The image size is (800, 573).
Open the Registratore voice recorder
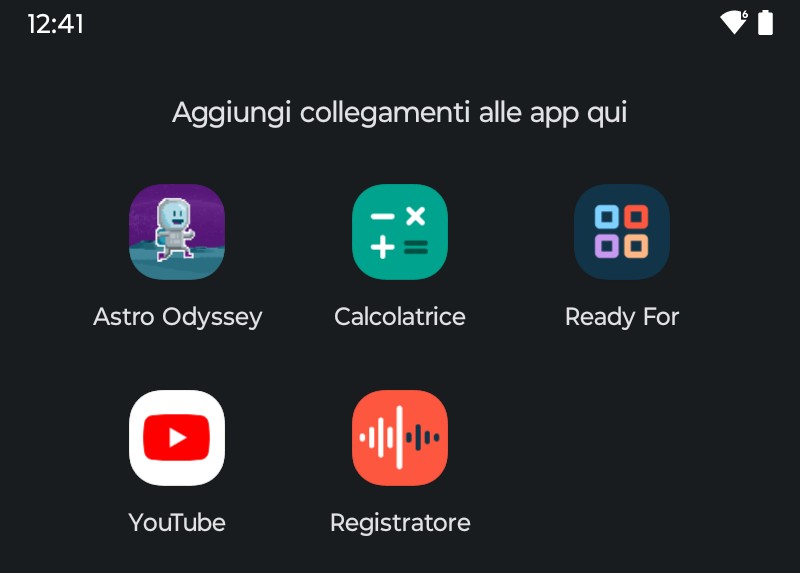(x=400, y=438)
